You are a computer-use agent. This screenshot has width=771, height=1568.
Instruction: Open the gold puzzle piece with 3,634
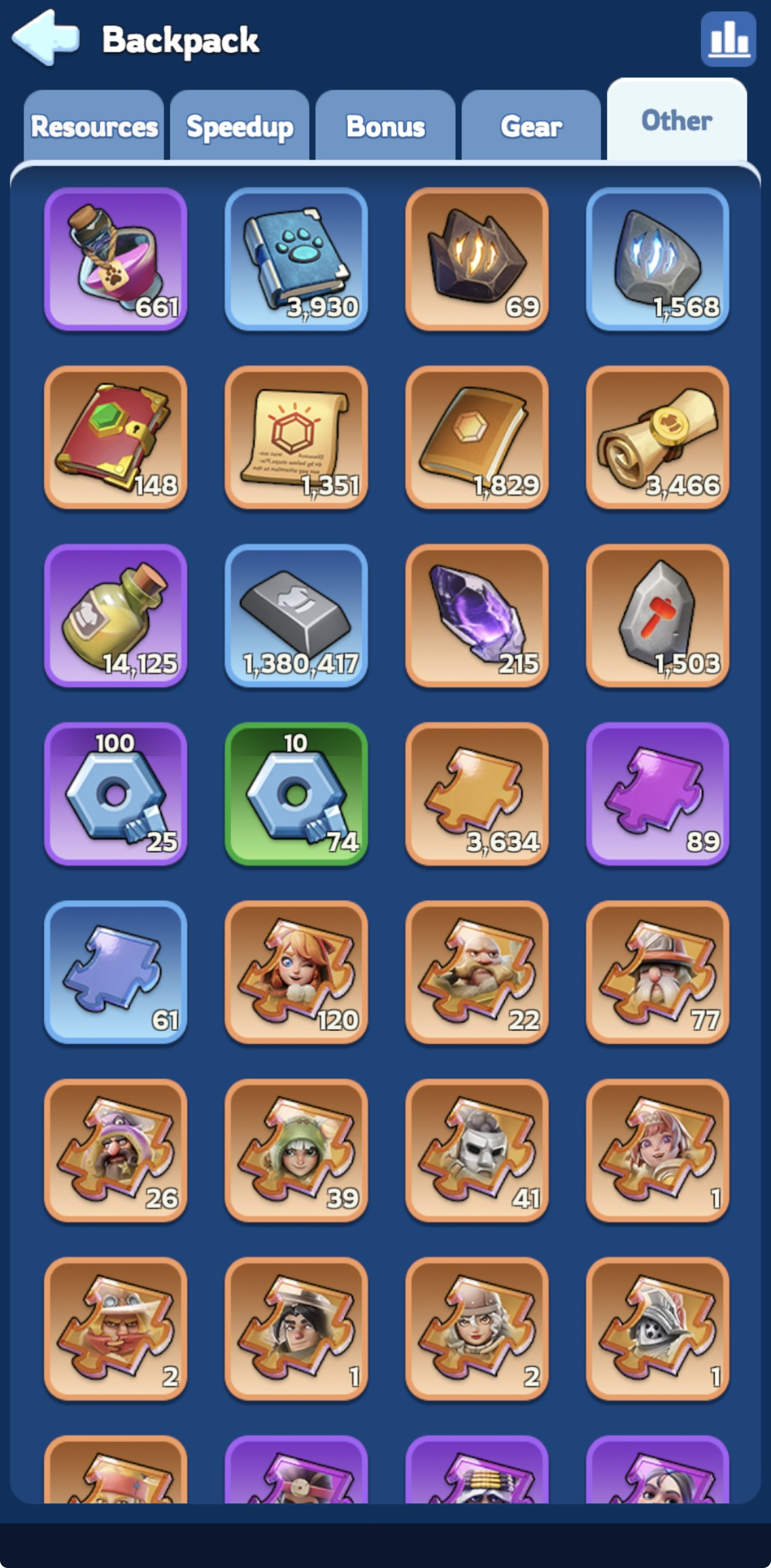pyautogui.click(x=477, y=794)
